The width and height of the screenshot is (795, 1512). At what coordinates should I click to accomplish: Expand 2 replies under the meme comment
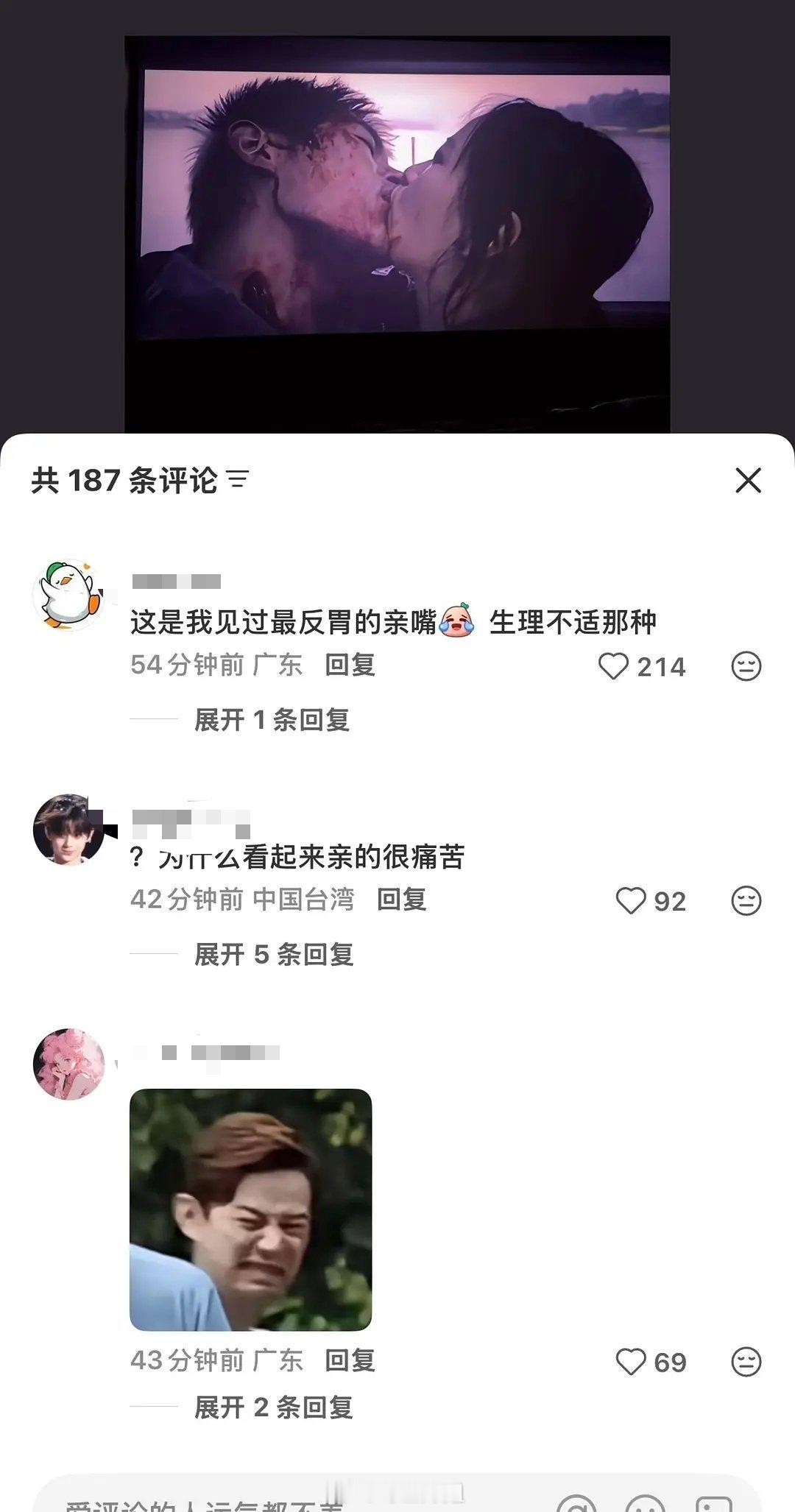click(272, 1407)
